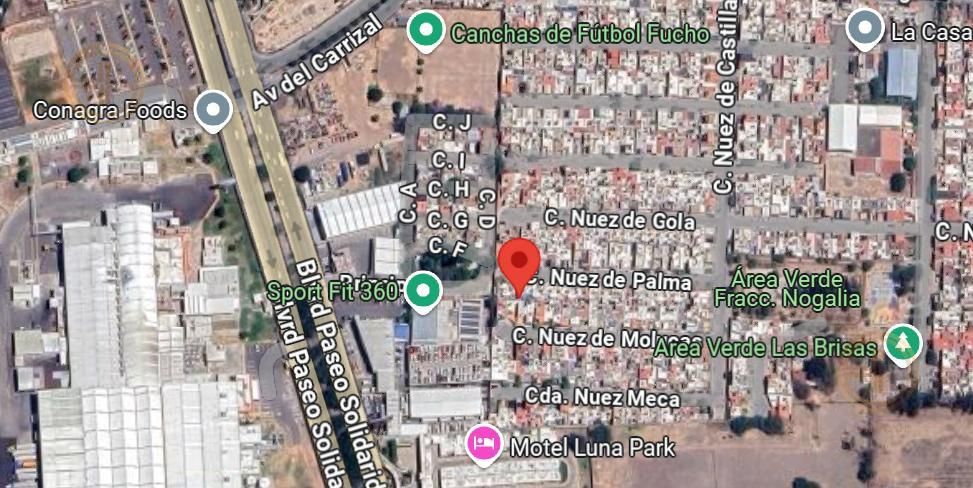Image resolution: width=973 pixels, height=488 pixels.
Task: Open the La Casa place marker
Action: [x=865, y=29]
